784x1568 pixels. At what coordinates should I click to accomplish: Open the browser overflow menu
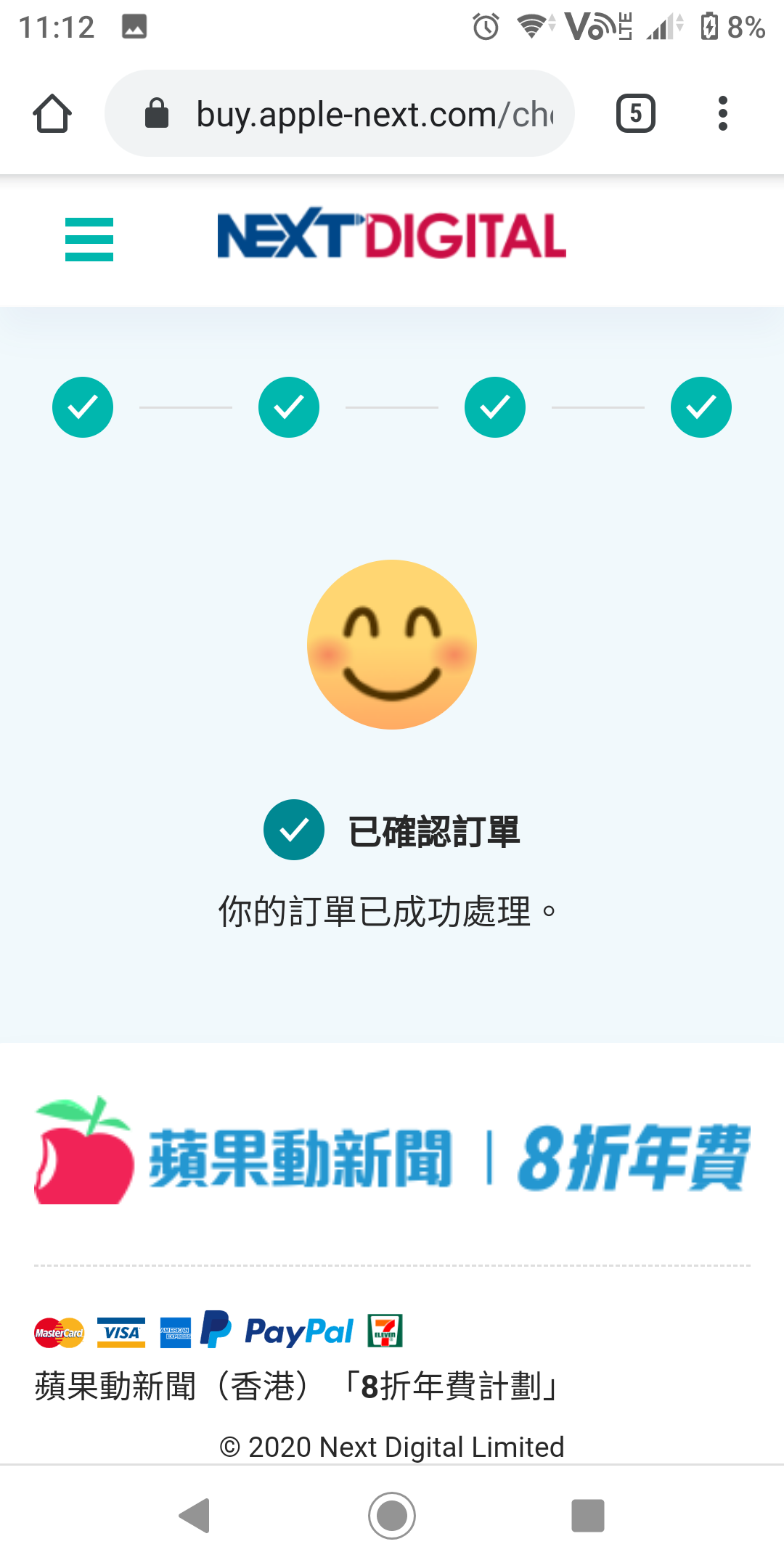tap(722, 114)
